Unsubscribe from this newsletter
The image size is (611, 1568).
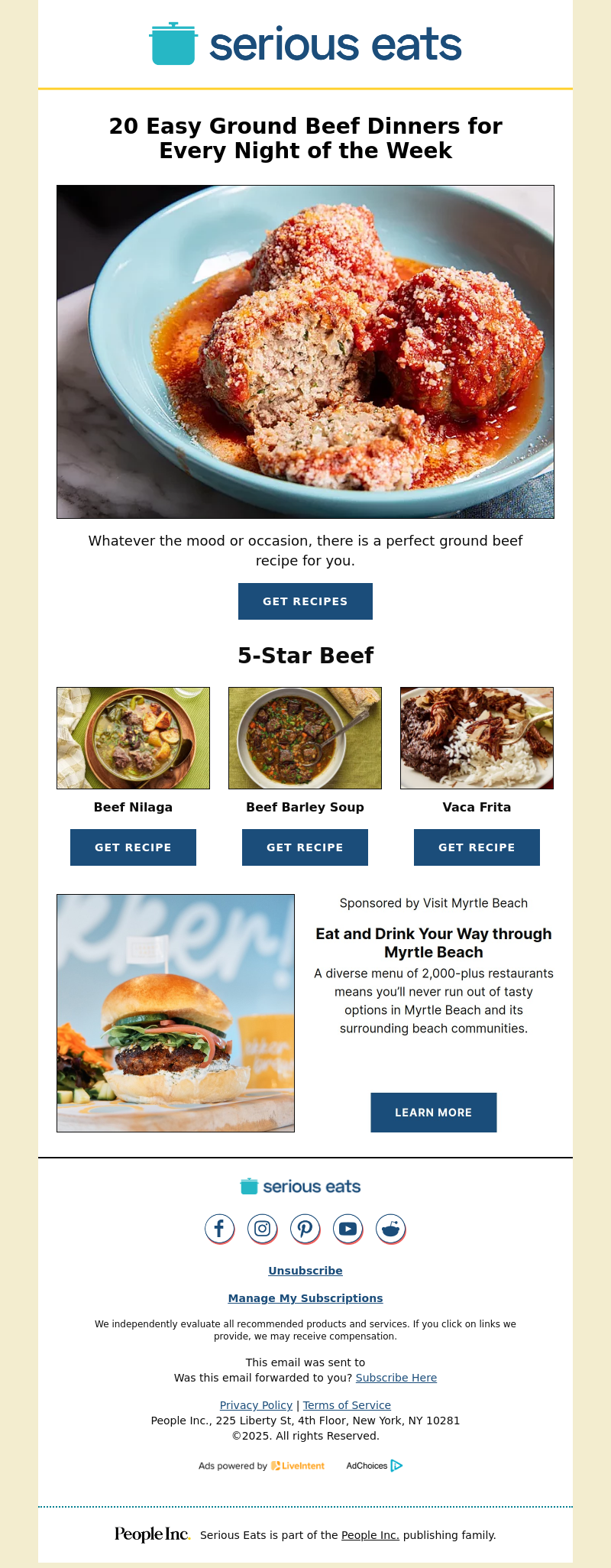coord(305,1271)
